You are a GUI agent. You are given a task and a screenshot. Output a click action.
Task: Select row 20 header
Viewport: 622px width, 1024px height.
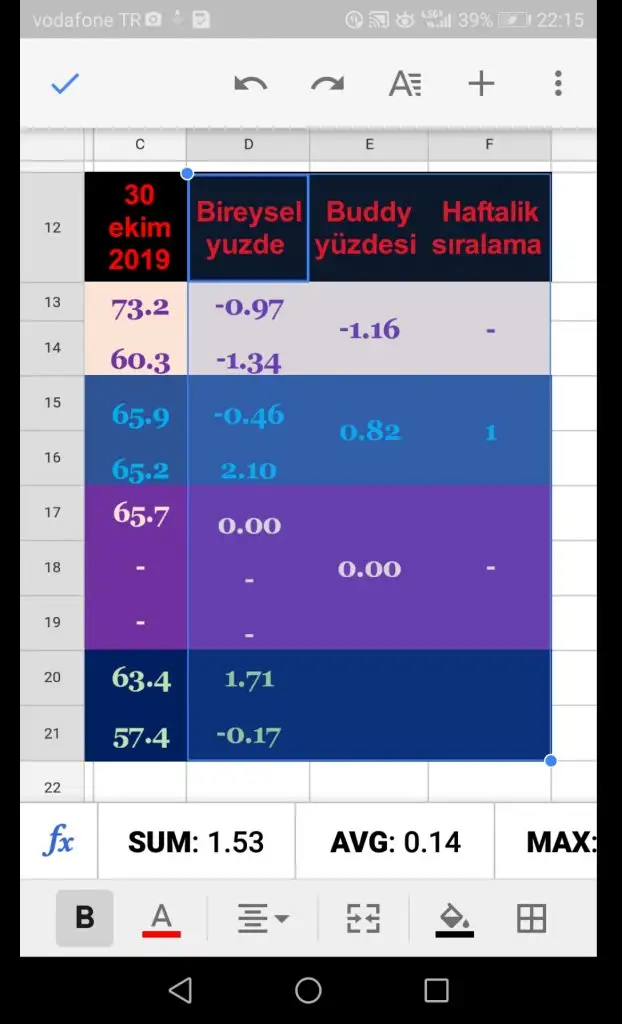pyautogui.click(x=52, y=677)
